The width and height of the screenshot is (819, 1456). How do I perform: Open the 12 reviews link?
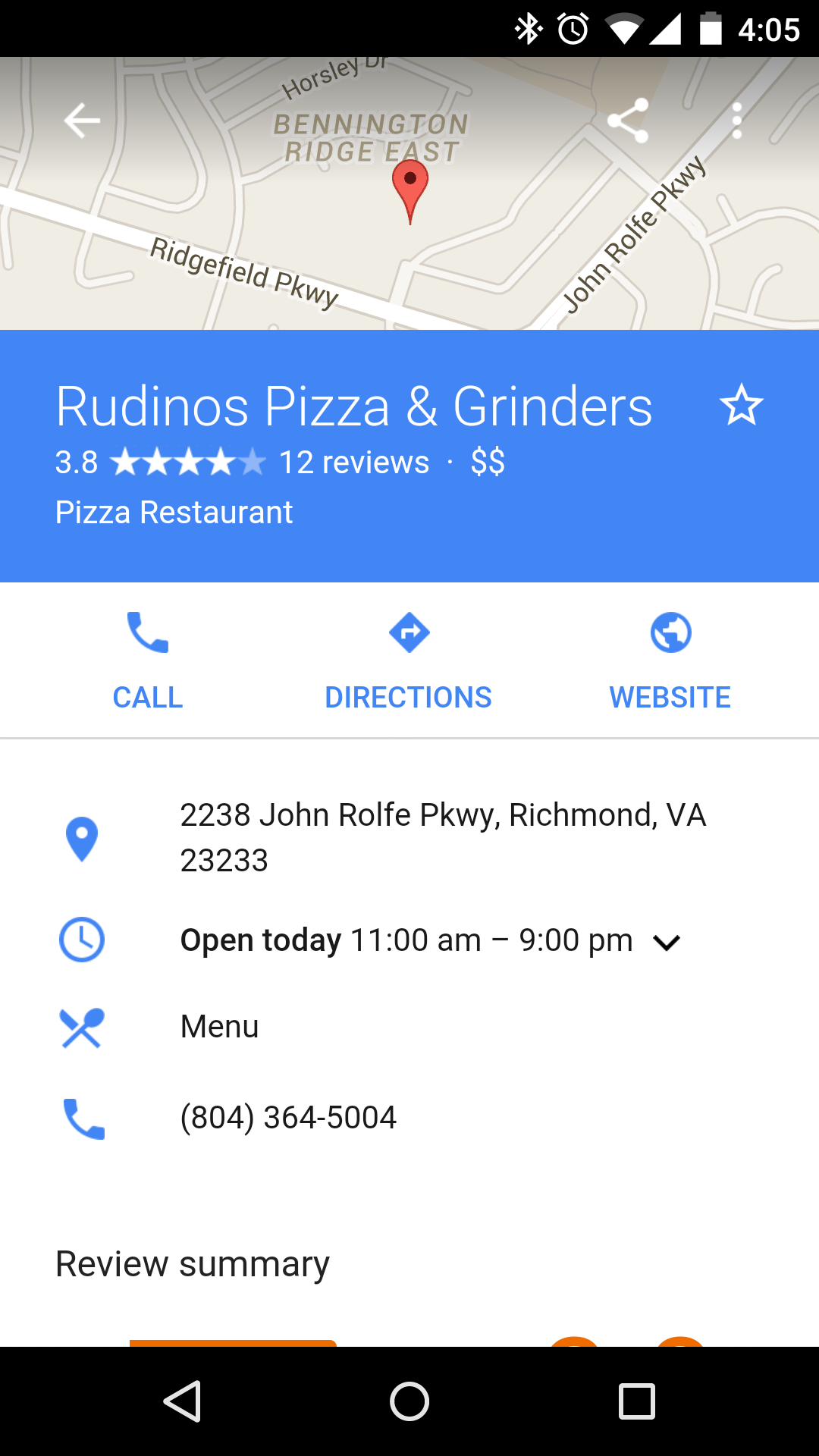[x=352, y=461]
